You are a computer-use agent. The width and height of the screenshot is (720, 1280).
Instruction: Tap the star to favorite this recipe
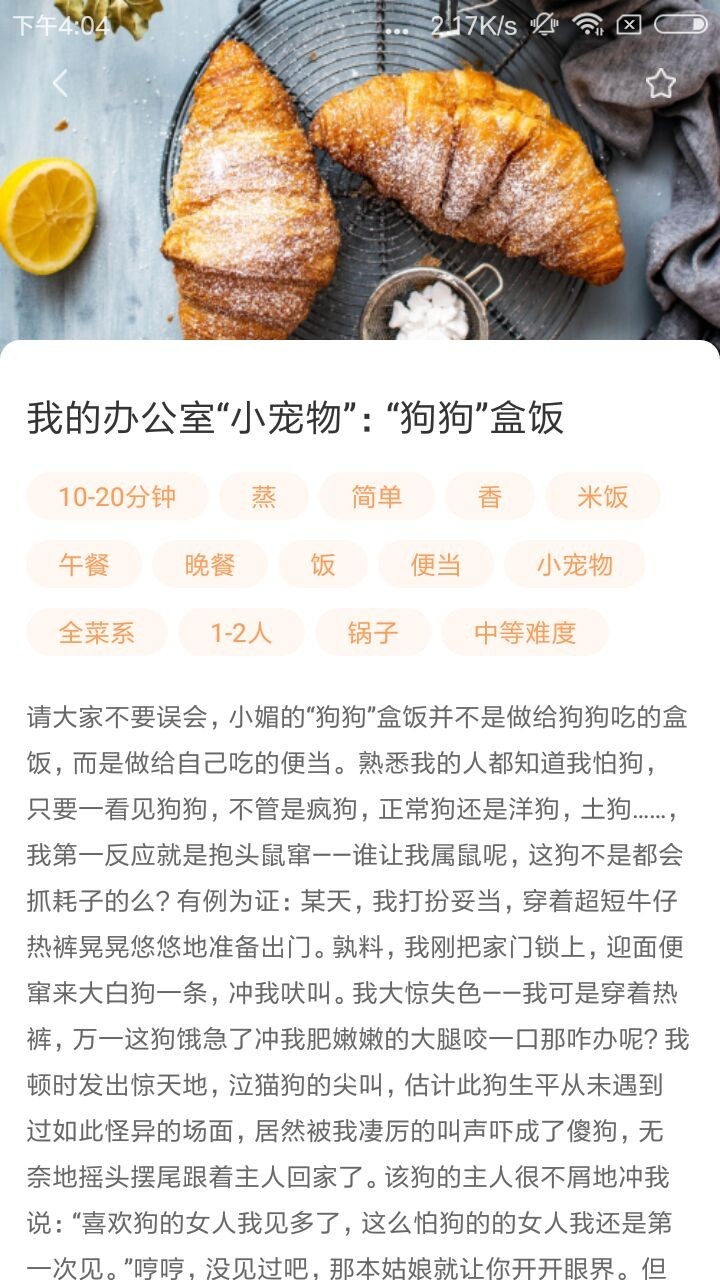point(660,82)
